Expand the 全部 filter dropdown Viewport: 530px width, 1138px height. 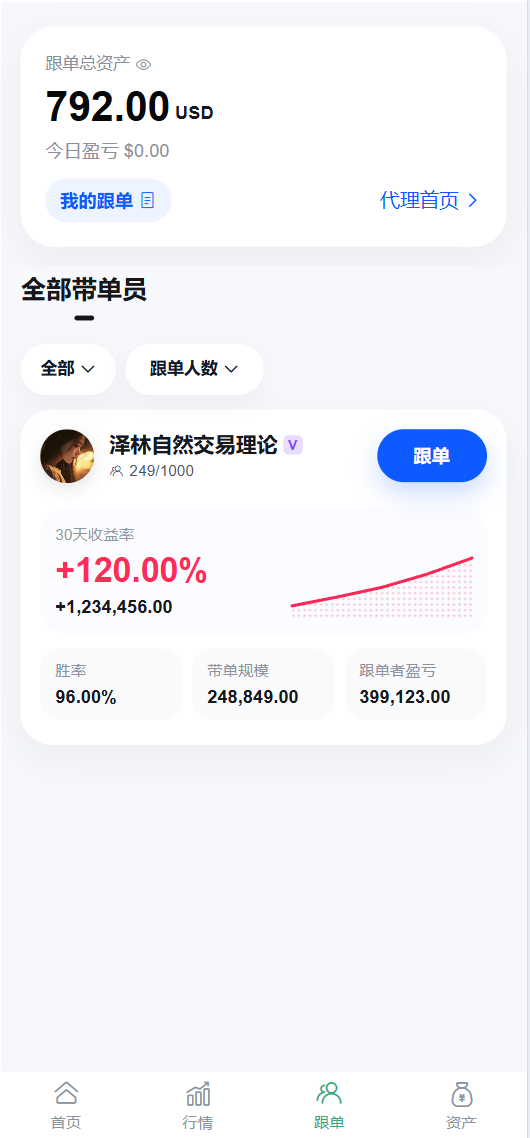pos(68,369)
